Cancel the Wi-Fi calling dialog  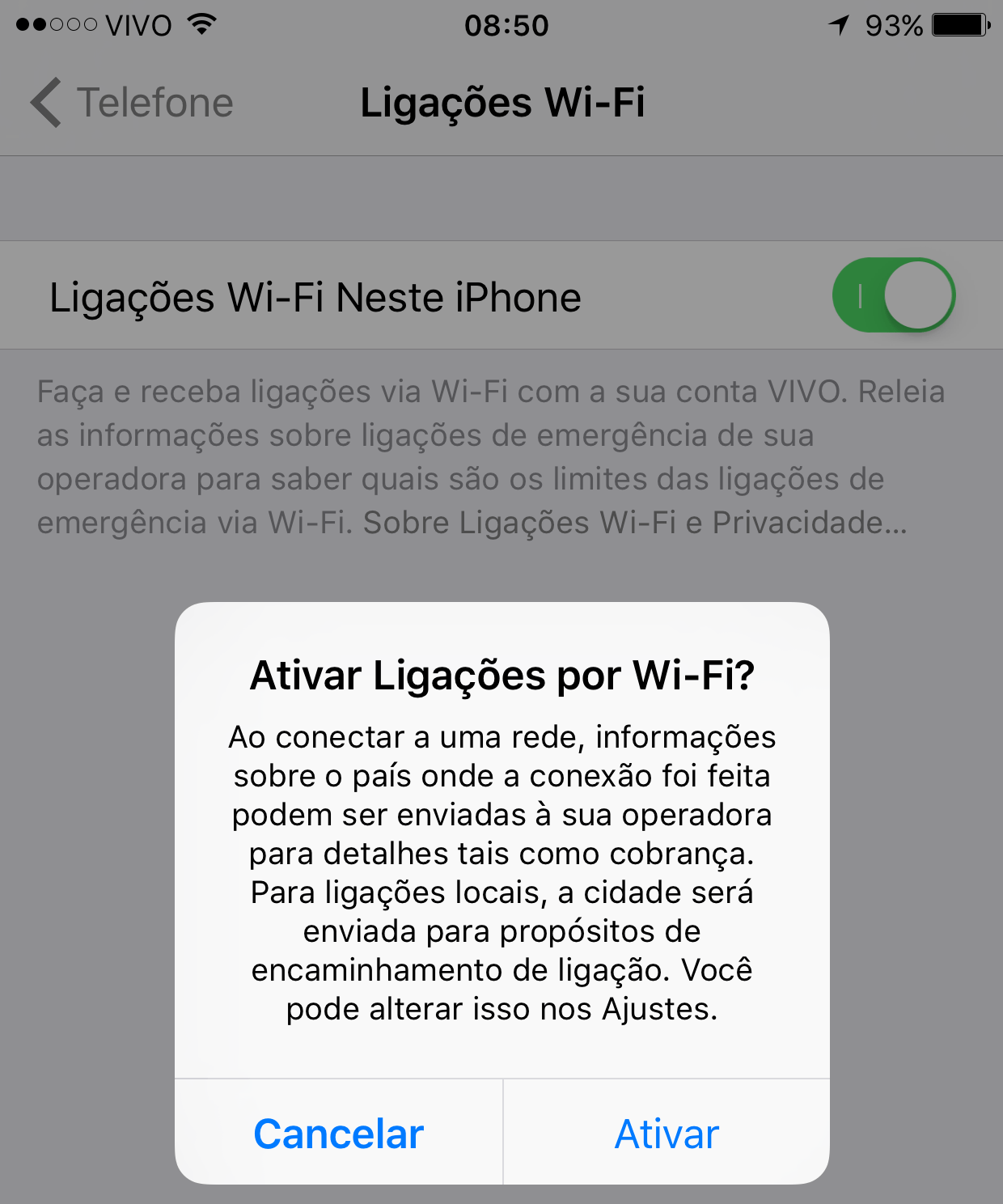click(x=338, y=1134)
